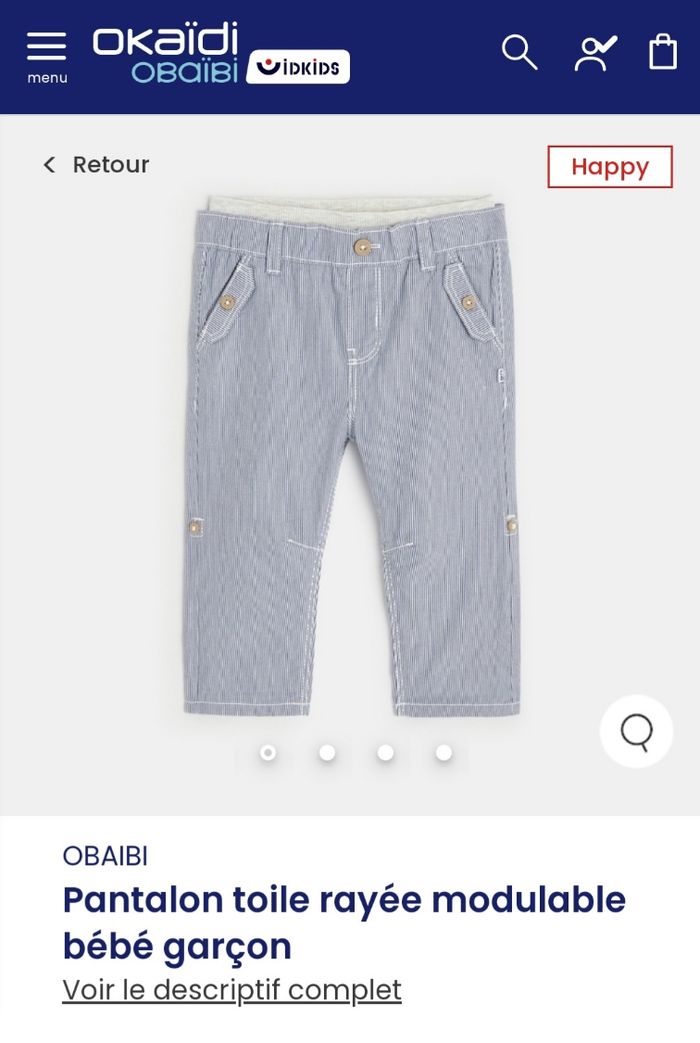Show the third product photo dot
Image resolution: width=700 pixels, height=1043 pixels.
[385, 753]
